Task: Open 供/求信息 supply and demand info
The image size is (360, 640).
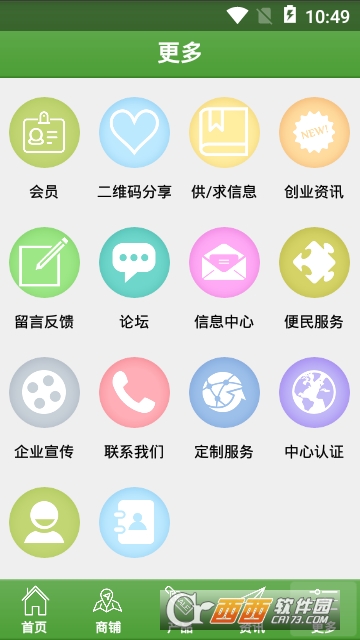Action: tap(224, 132)
